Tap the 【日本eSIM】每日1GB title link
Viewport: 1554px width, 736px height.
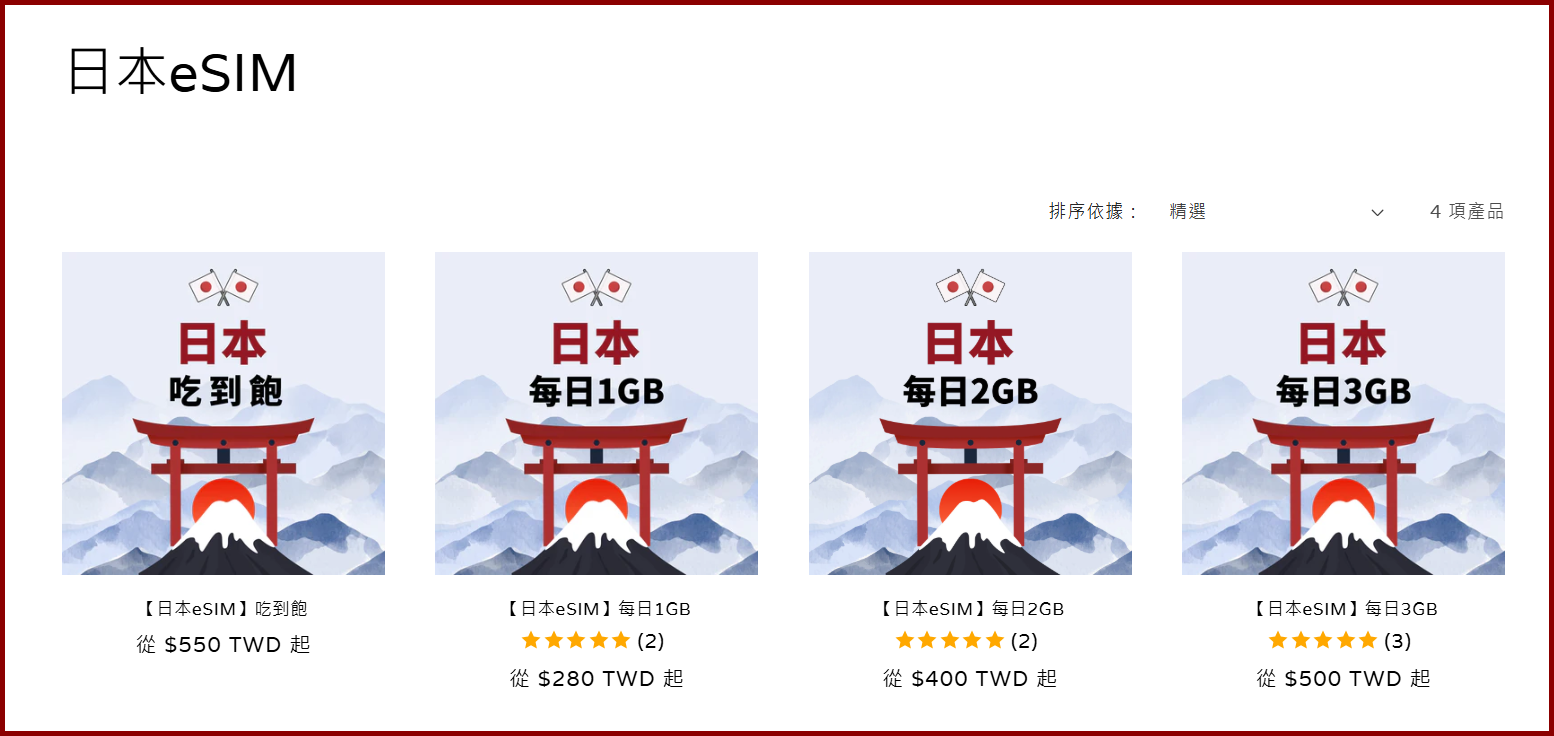click(x=596, y=608)
